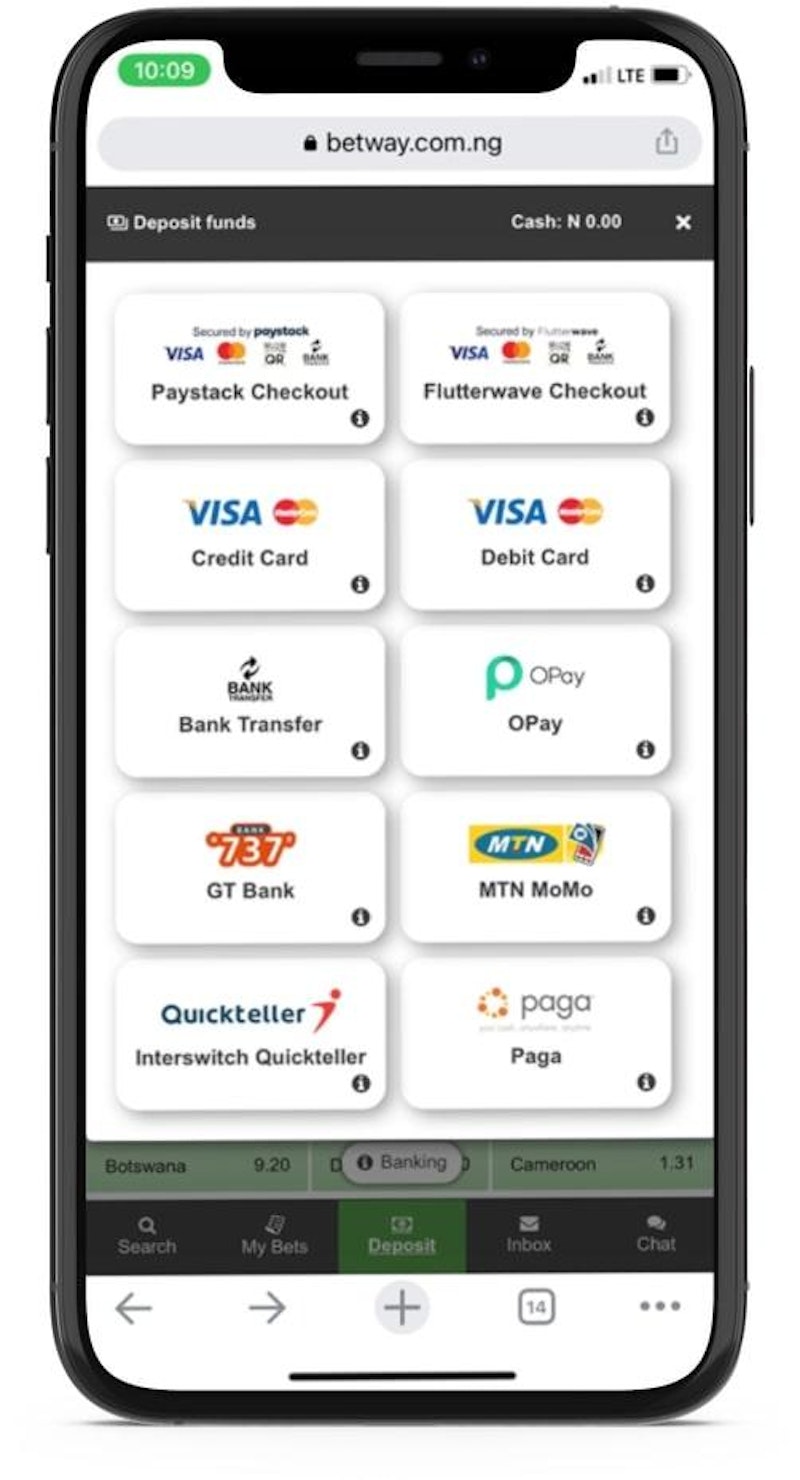Open the Search tab
Screen dimensions: 800x1480
coord(147,1236)
